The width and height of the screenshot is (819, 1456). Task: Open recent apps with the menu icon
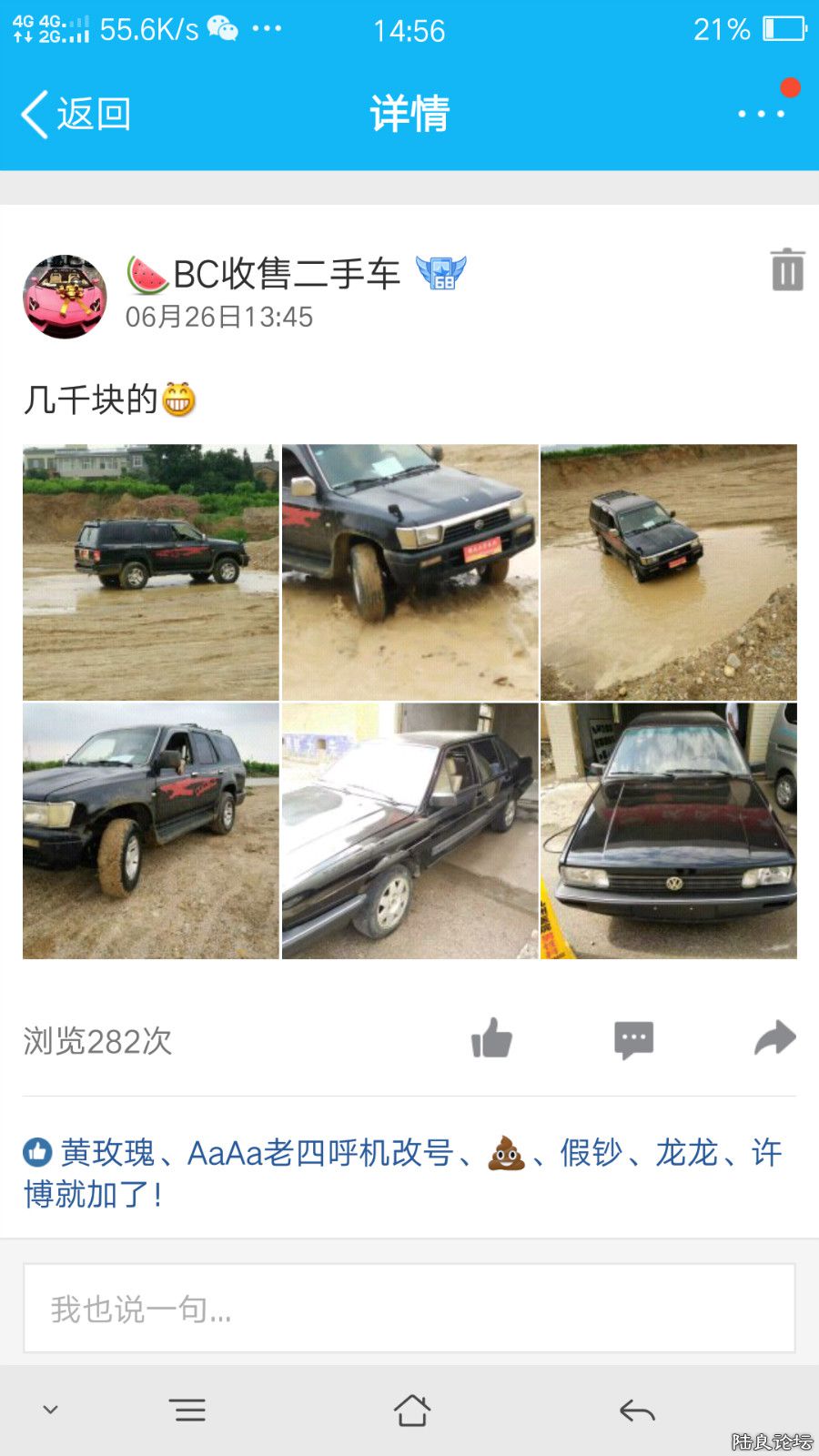tap(188, 1409)
